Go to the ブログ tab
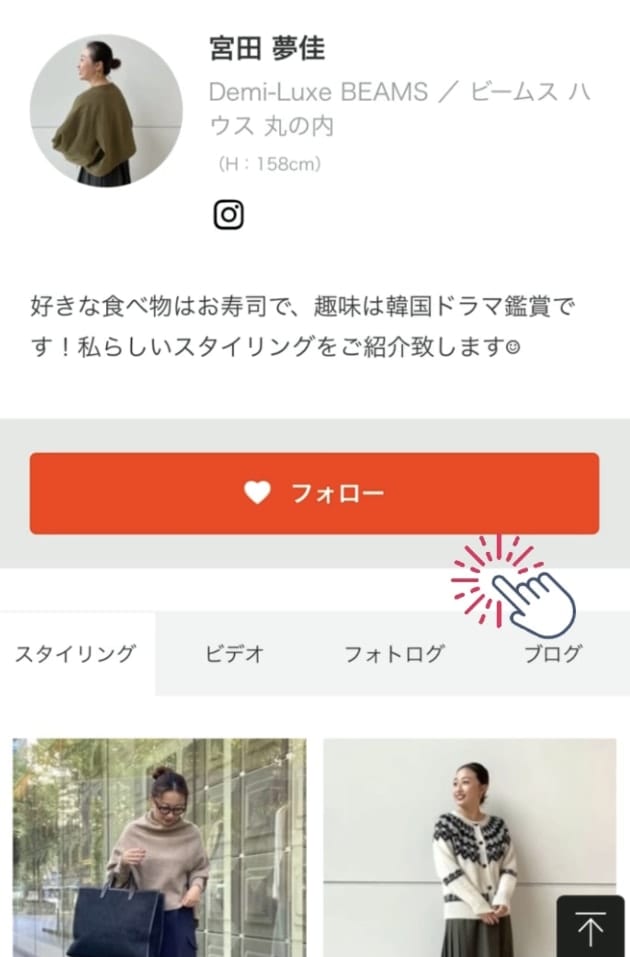 click(x=552, y=654)
